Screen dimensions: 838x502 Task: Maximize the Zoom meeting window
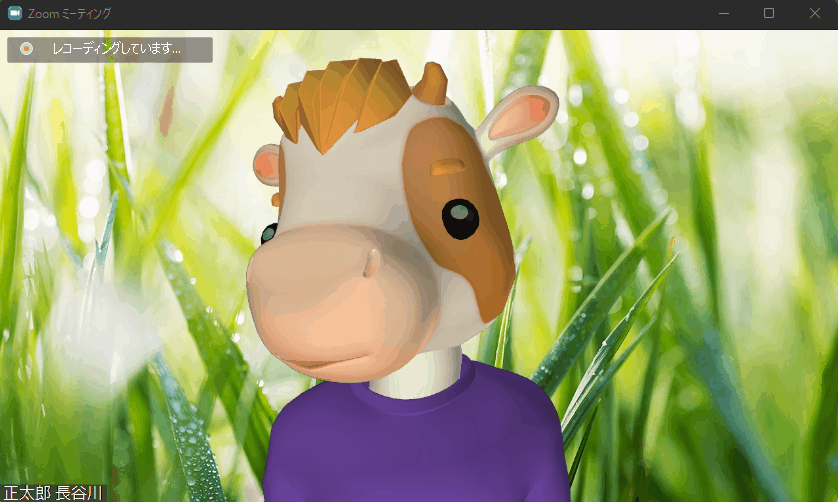click(769, 14)
